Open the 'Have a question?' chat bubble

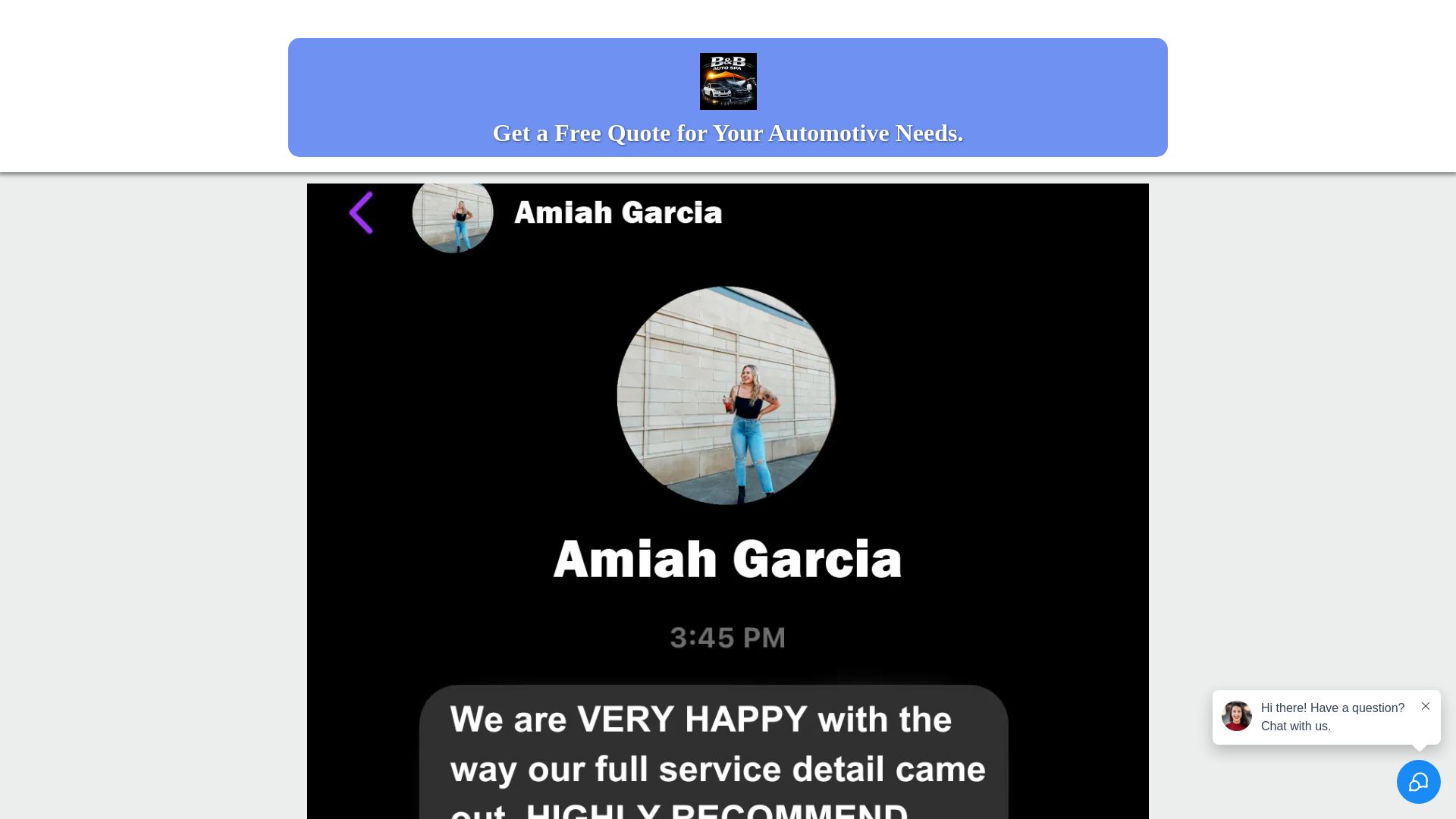click(x=1331, y=717)
